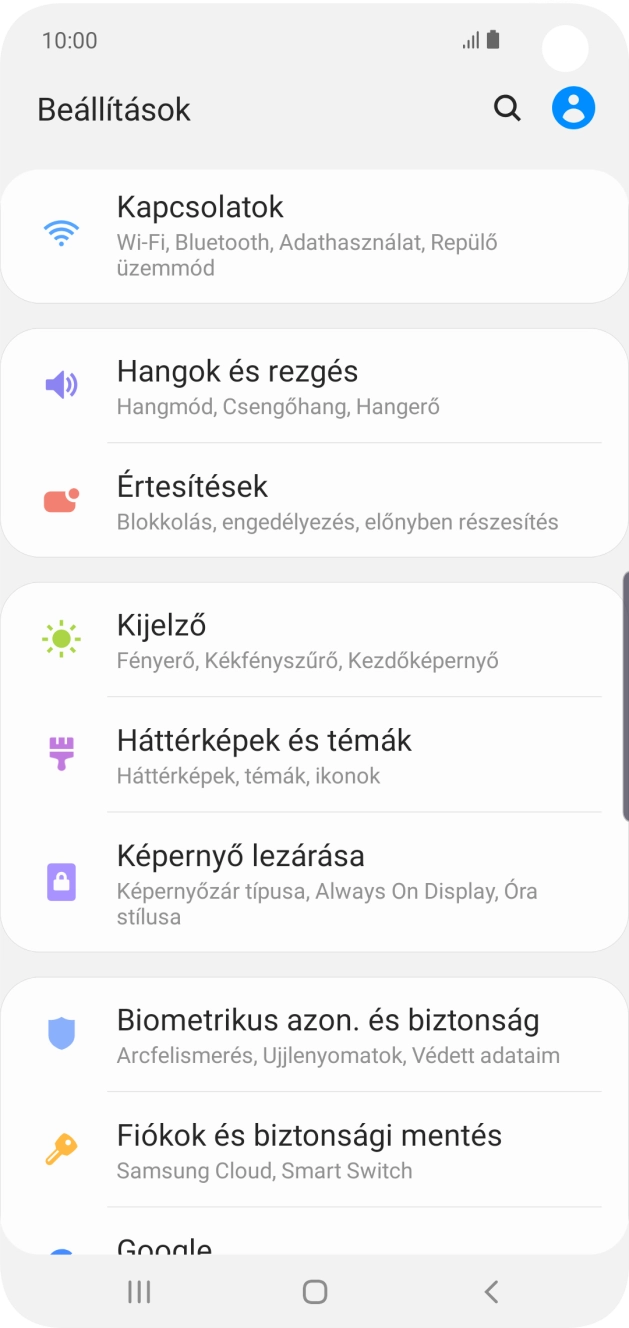Show recent apps
The image size is (629, 1328).
click(x=139, y=1291)
